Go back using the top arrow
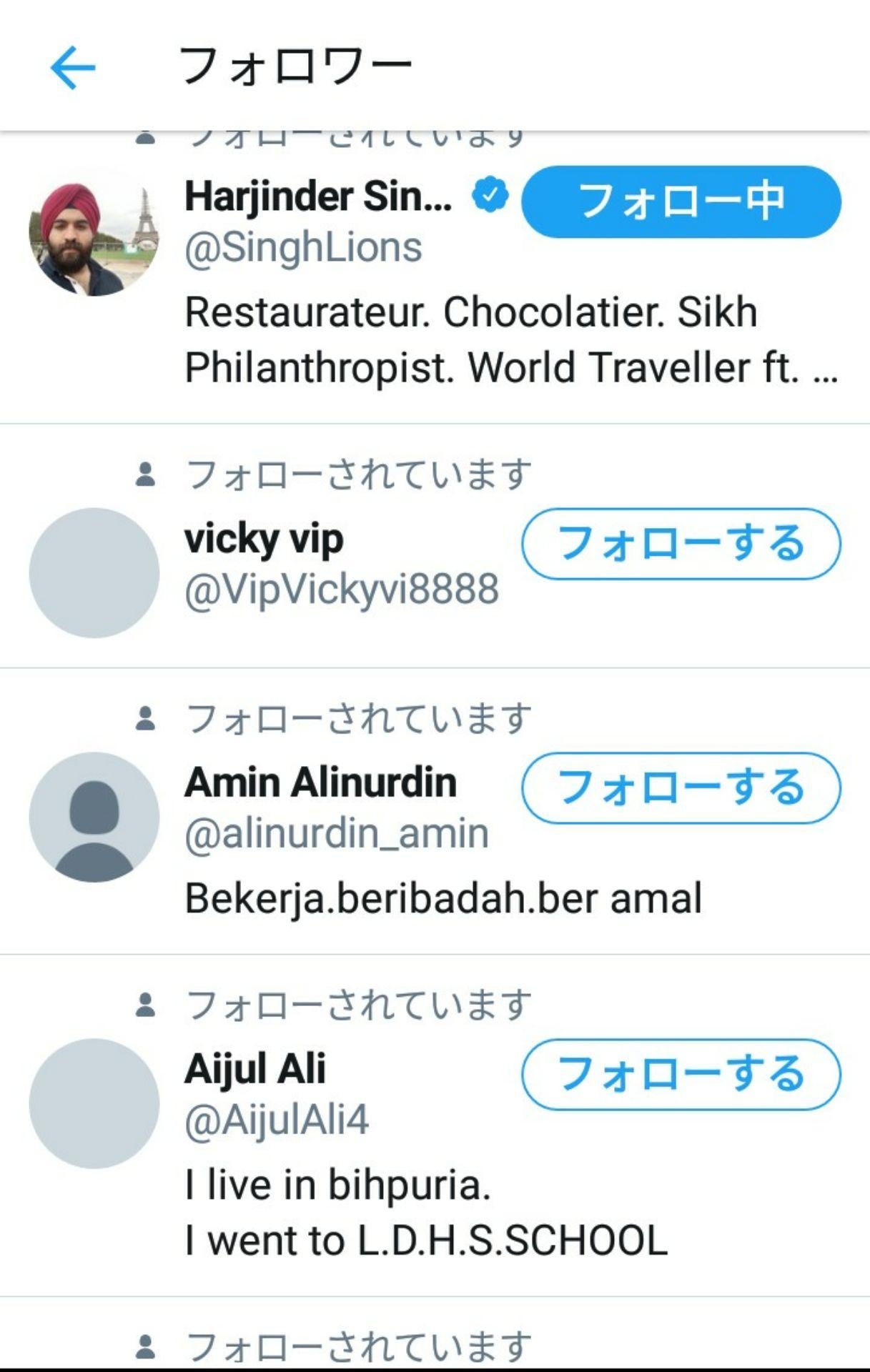The width and height of the screenshot is (870, 1372). click(x=73, y=68)
